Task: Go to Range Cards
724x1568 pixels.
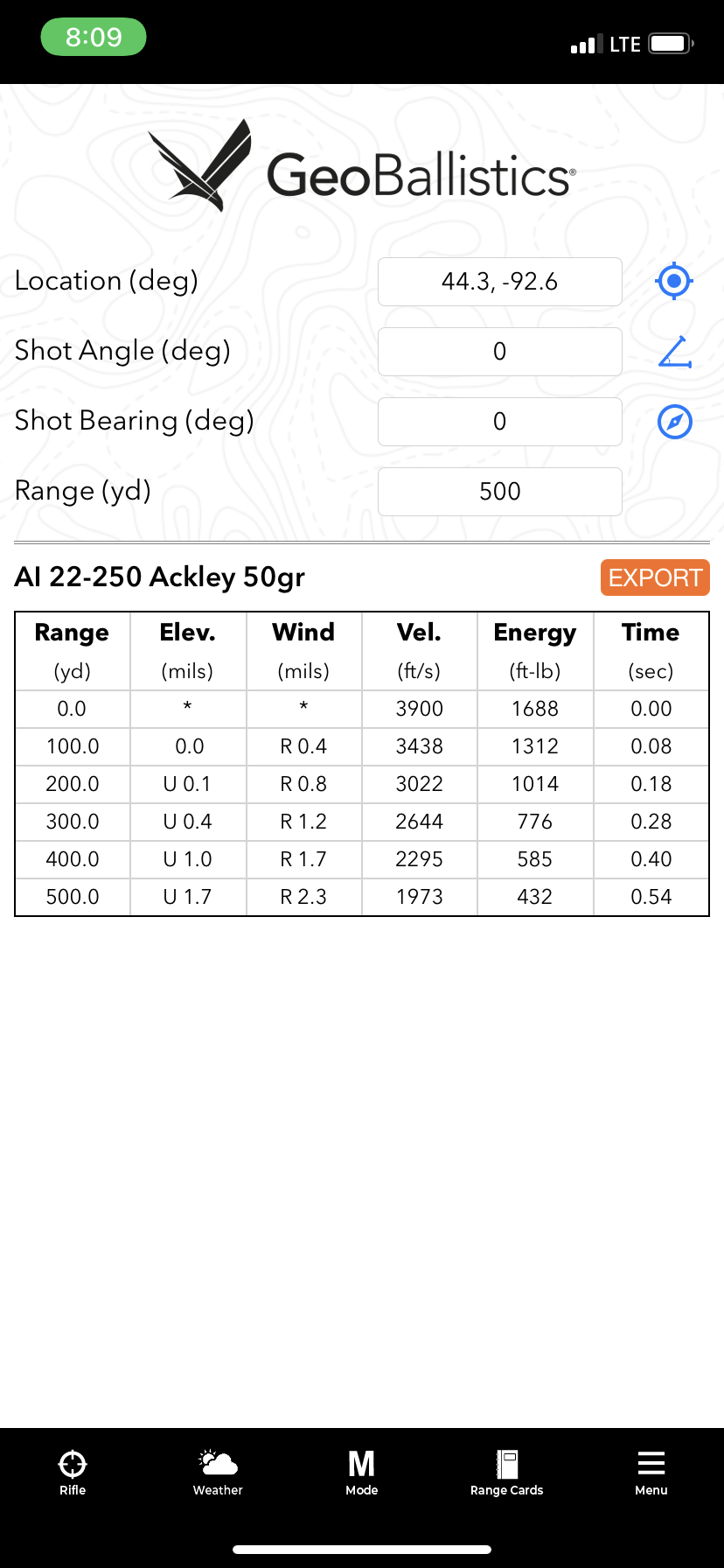Action: pyautogui.click(x=507, y=1473)
